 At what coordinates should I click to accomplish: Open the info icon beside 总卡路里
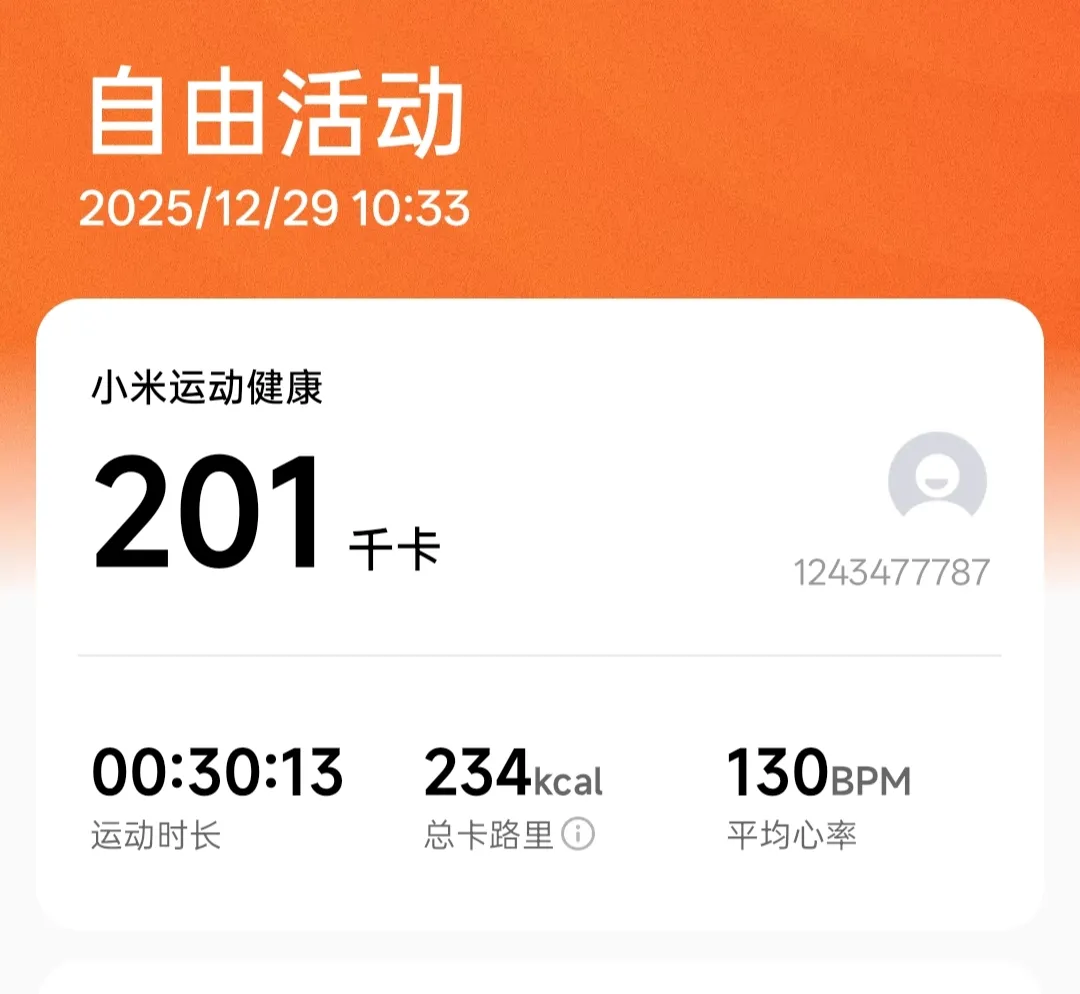[x=578, y=835]
